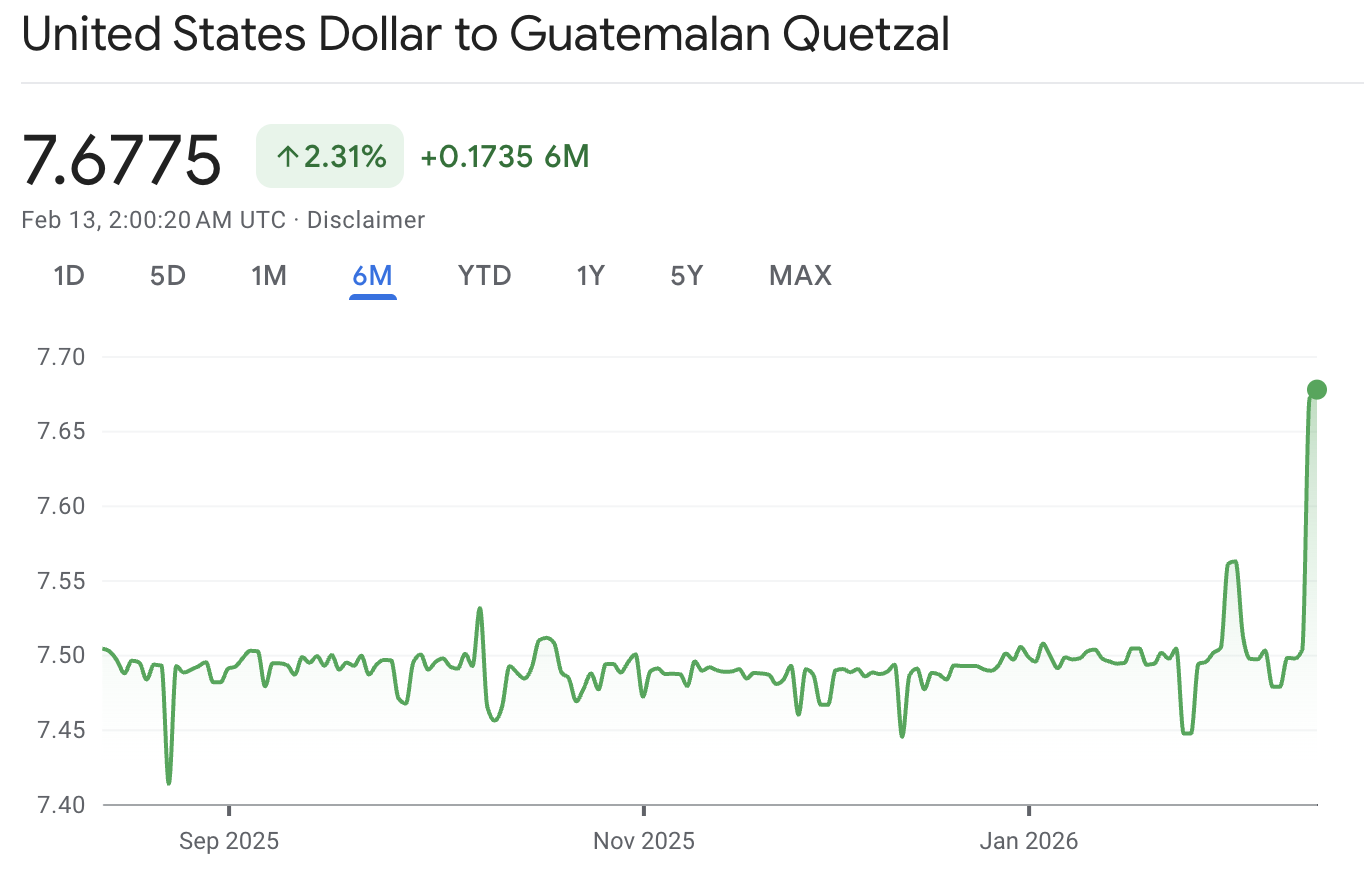
Task: Open the Disclaimer link
Action: pos(365,220)
